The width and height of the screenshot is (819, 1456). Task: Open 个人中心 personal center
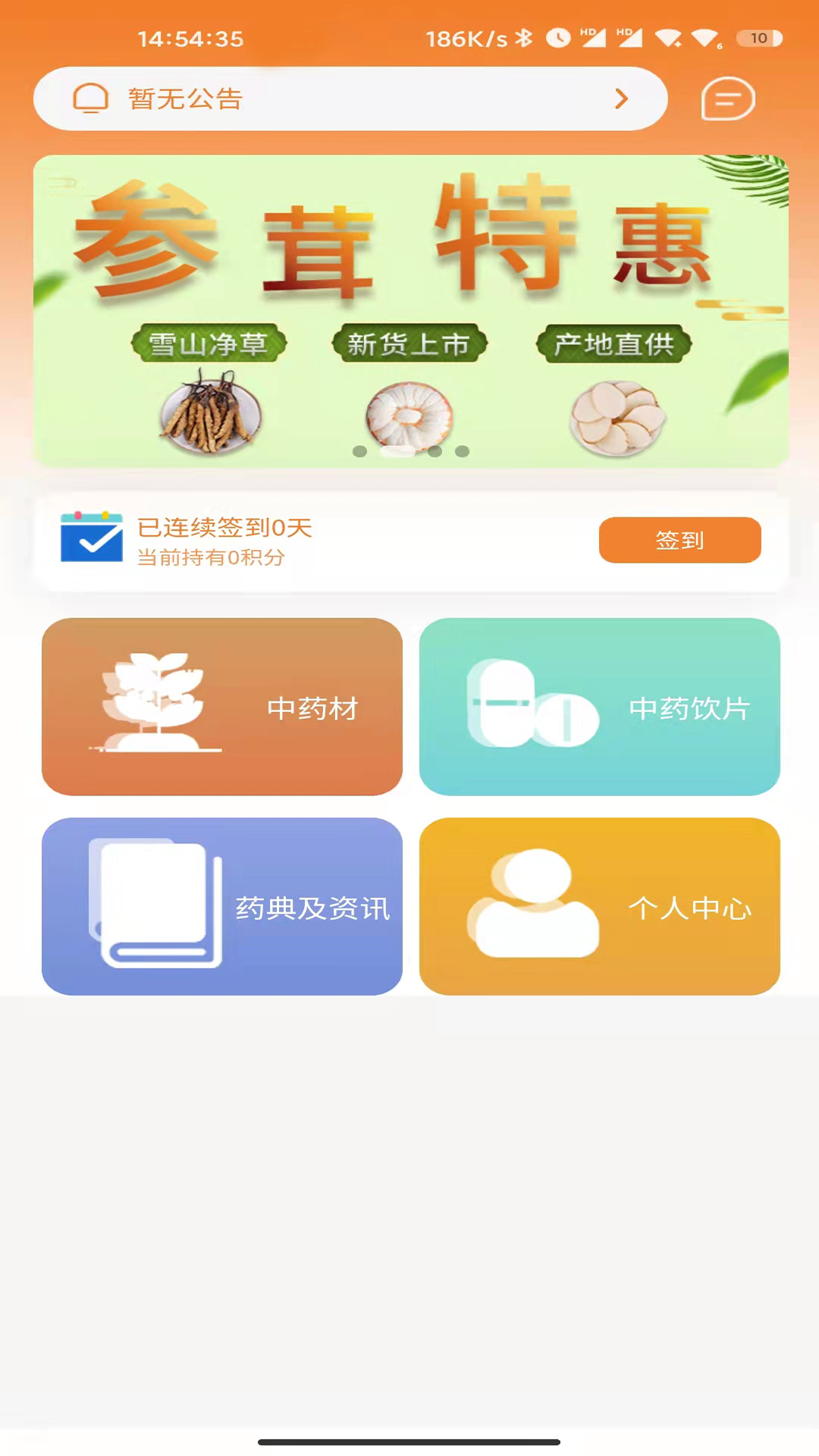(x=599, y=906)
